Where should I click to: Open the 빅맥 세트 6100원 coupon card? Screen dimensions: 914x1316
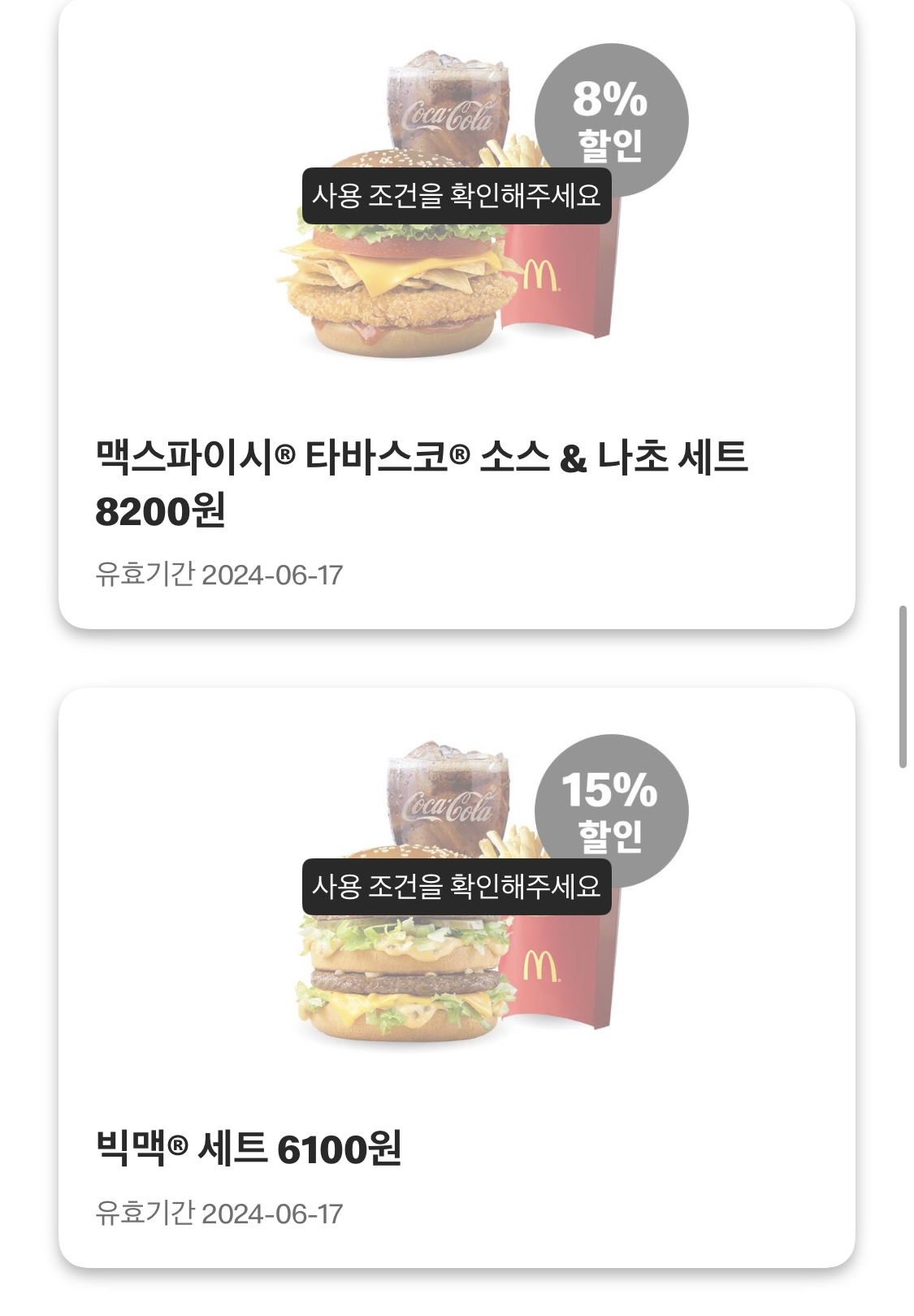click(457, 978)
